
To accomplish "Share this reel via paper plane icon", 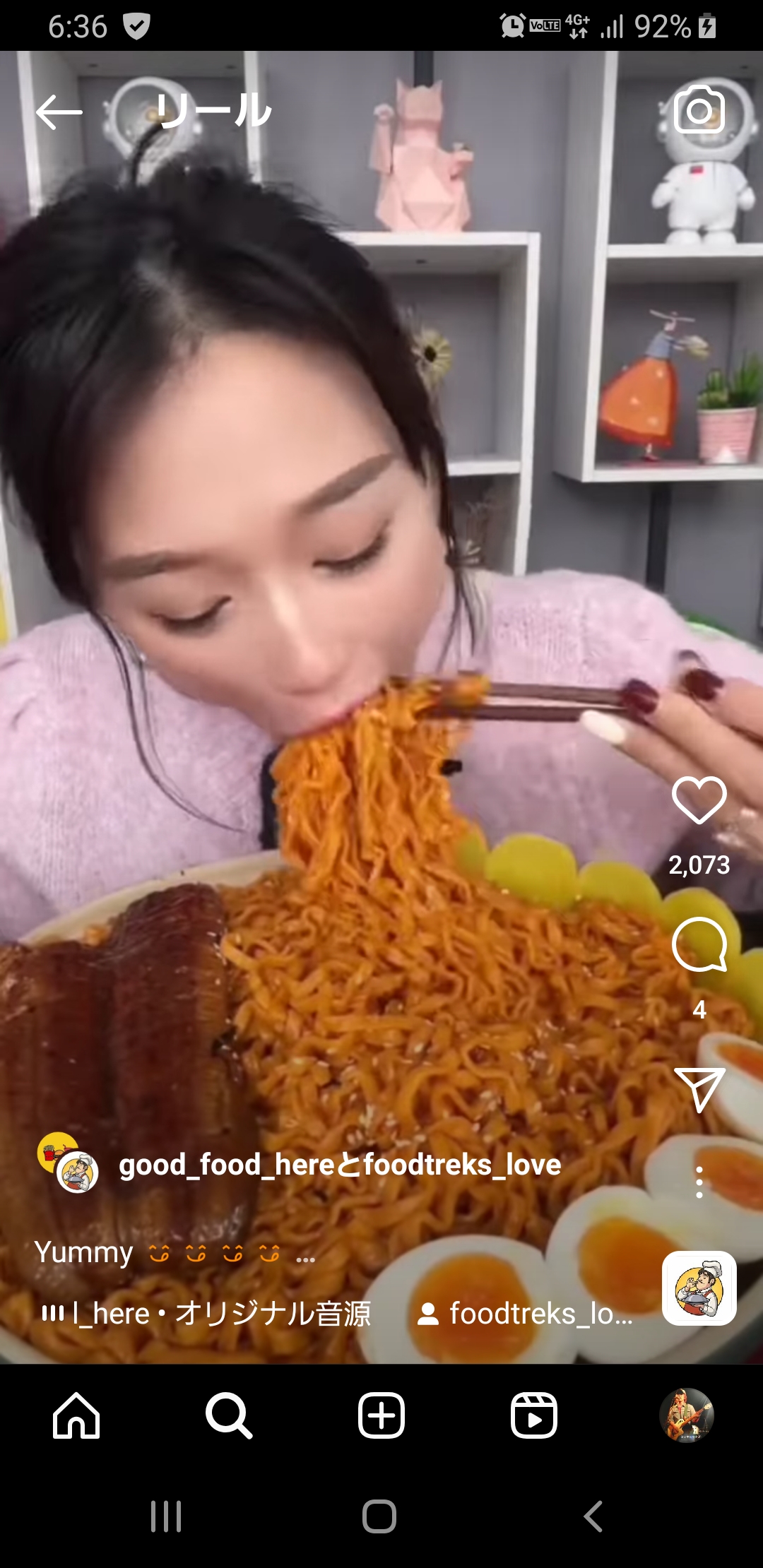I will (x=699, y=1089).
